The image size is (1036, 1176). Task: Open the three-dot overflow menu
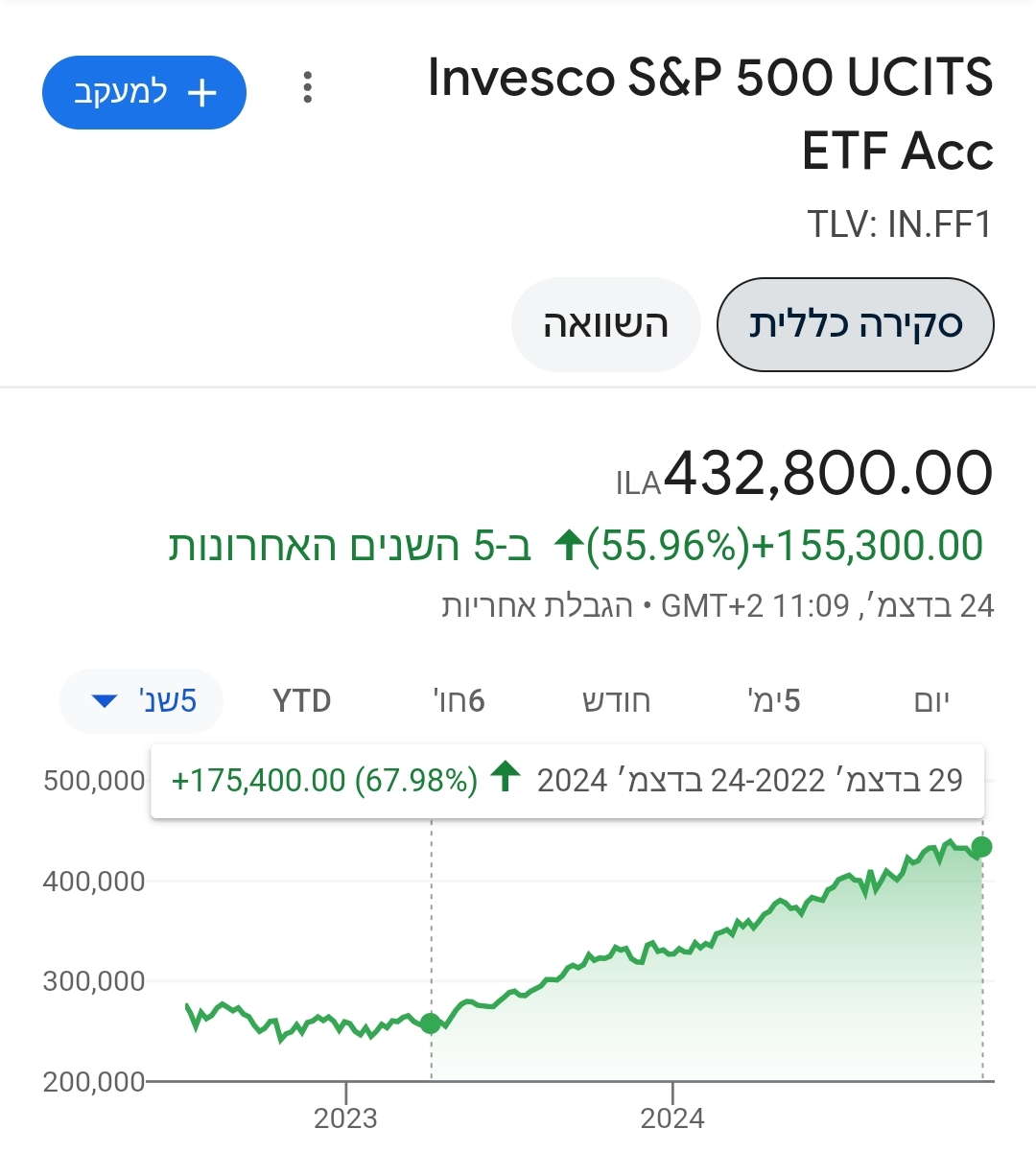tap(307, 87)
